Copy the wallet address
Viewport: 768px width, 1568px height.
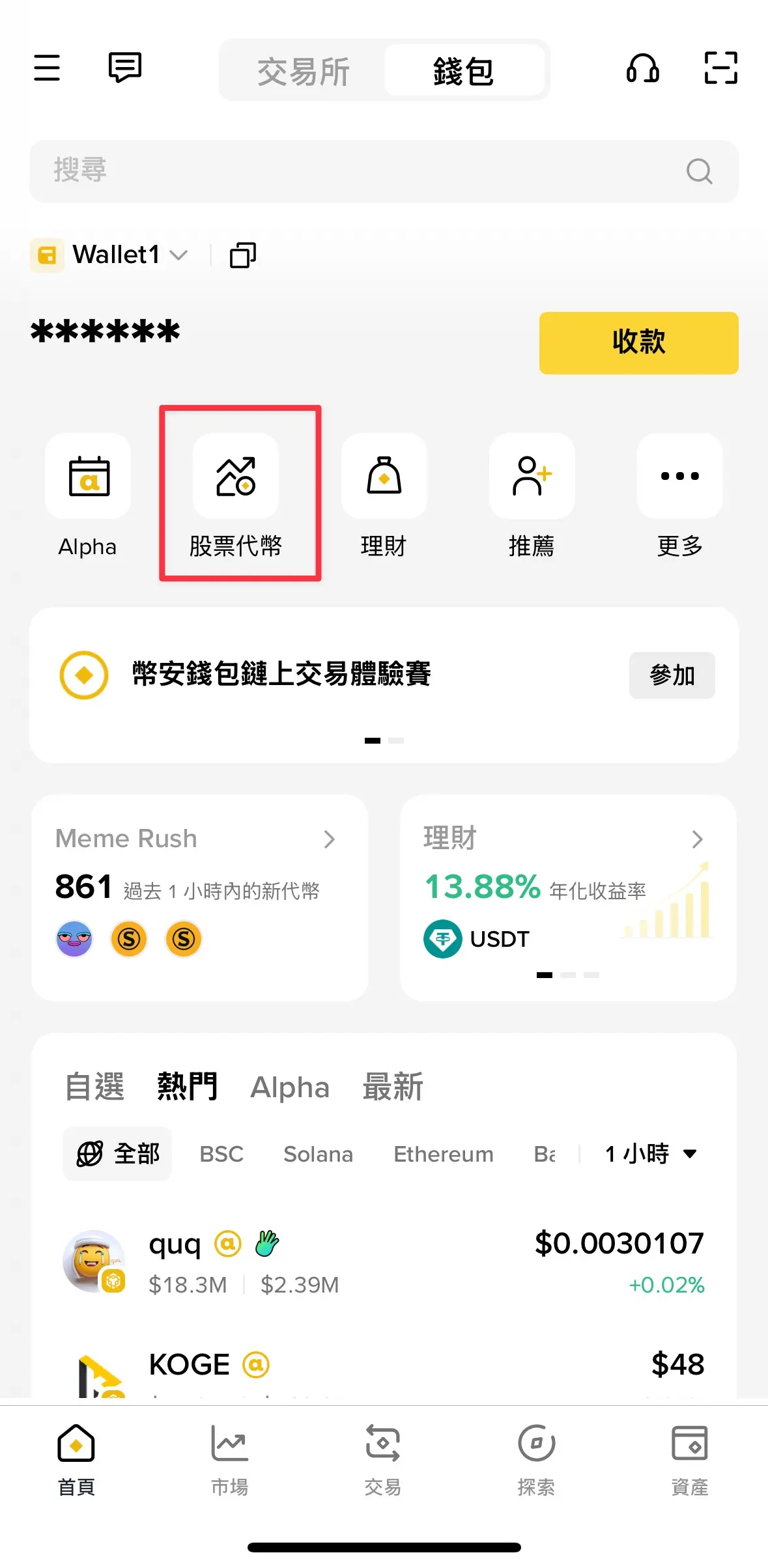[243, 255]
